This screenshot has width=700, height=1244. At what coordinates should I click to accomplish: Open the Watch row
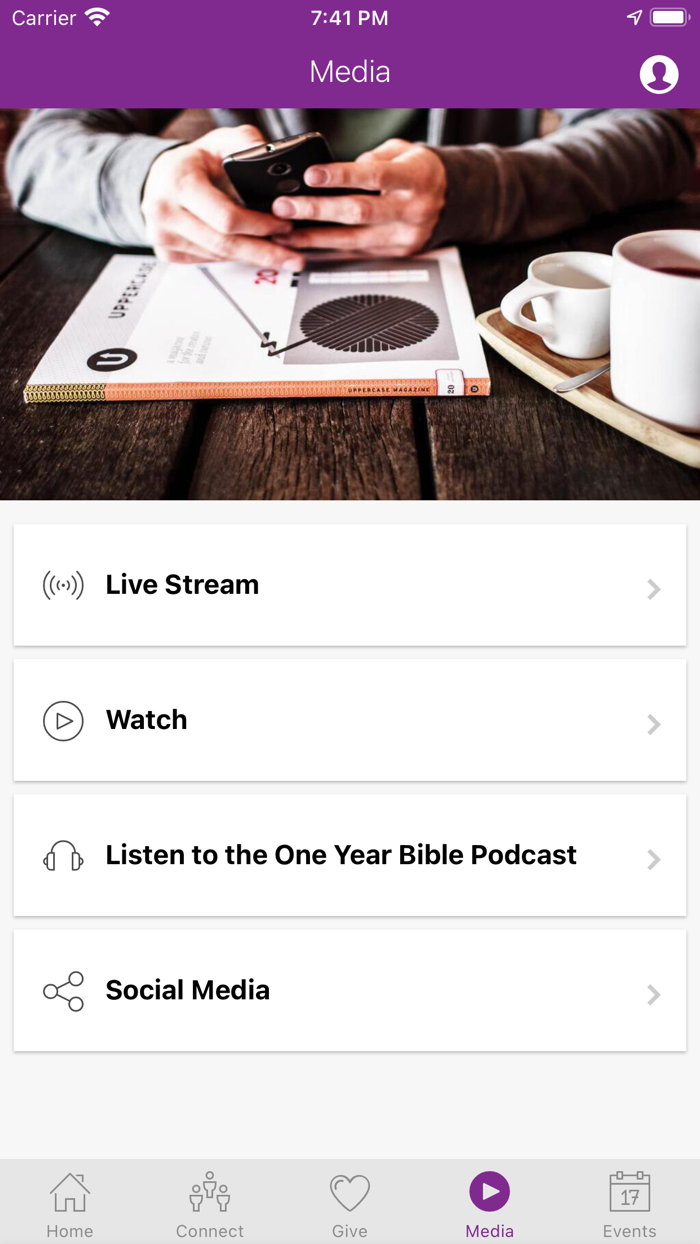tap(350, 720)
